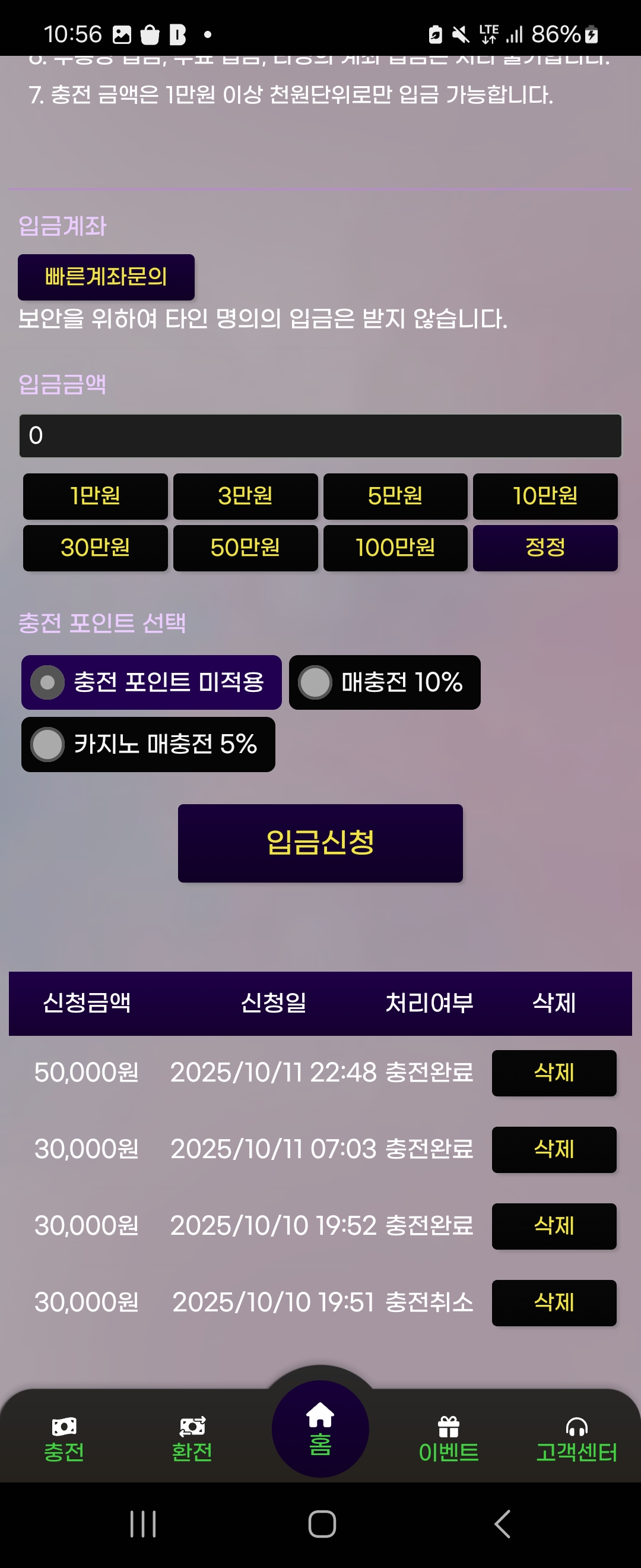Viewport: 641px width, 1568px height.
Task: Tap the 빠른계좌문의 button
Action: click(x=106, y=277)
